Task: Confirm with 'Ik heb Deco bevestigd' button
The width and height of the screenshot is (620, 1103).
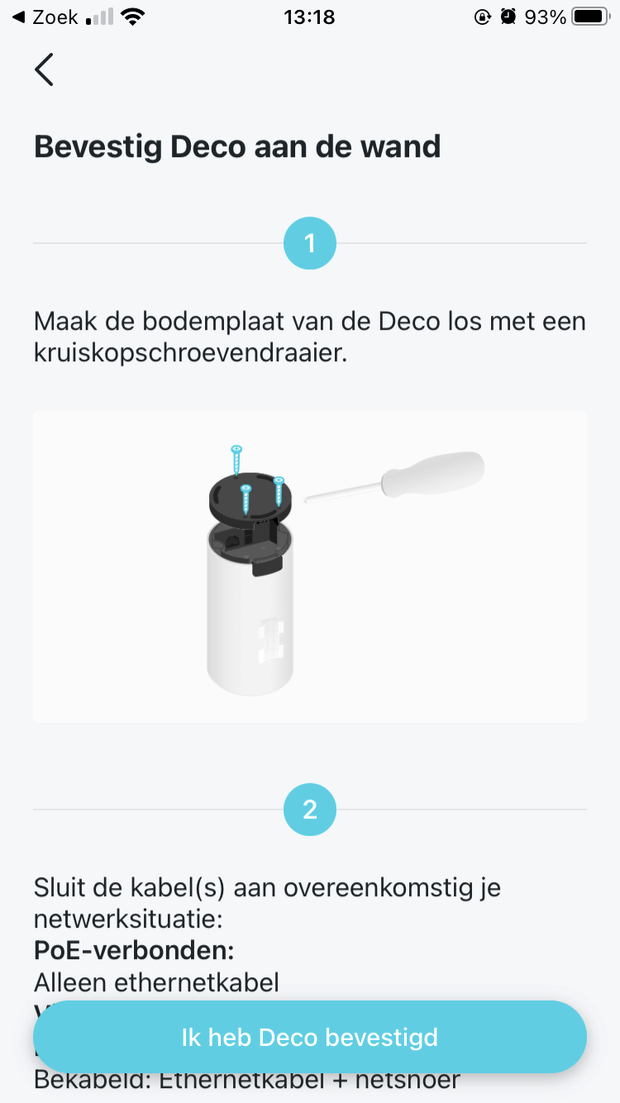Action: click(x=310, y=1037)
